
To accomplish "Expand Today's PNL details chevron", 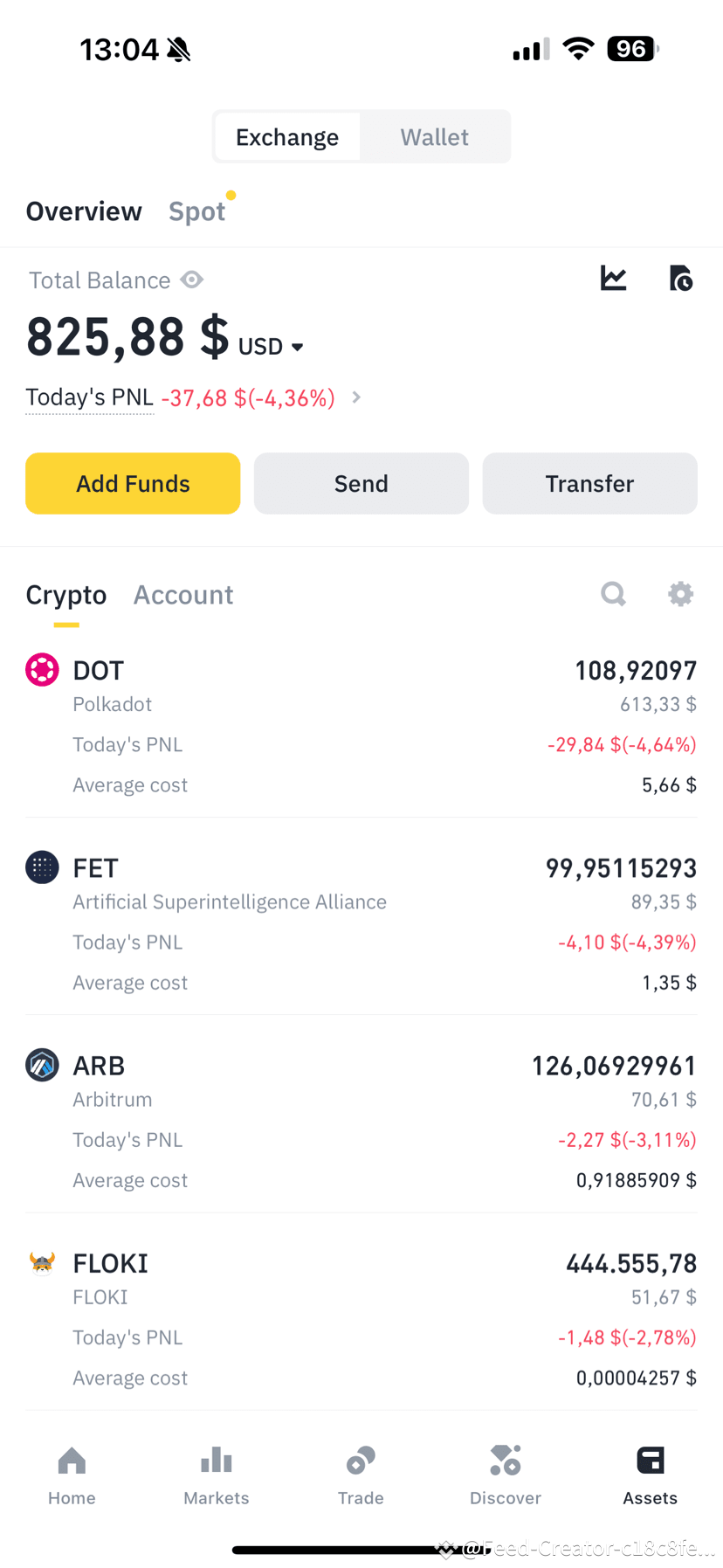I will tap(355, 397).
